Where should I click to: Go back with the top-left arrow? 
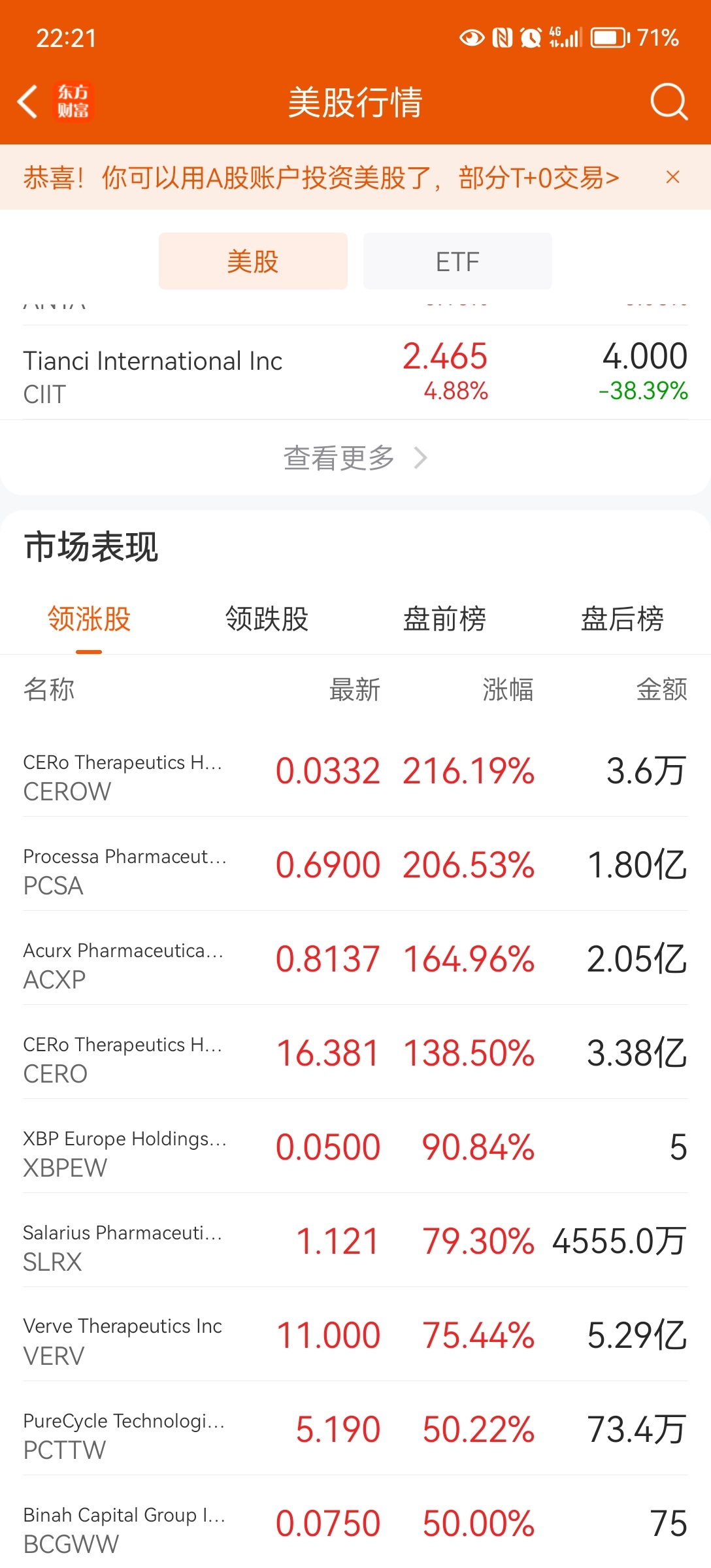[27, 102]
